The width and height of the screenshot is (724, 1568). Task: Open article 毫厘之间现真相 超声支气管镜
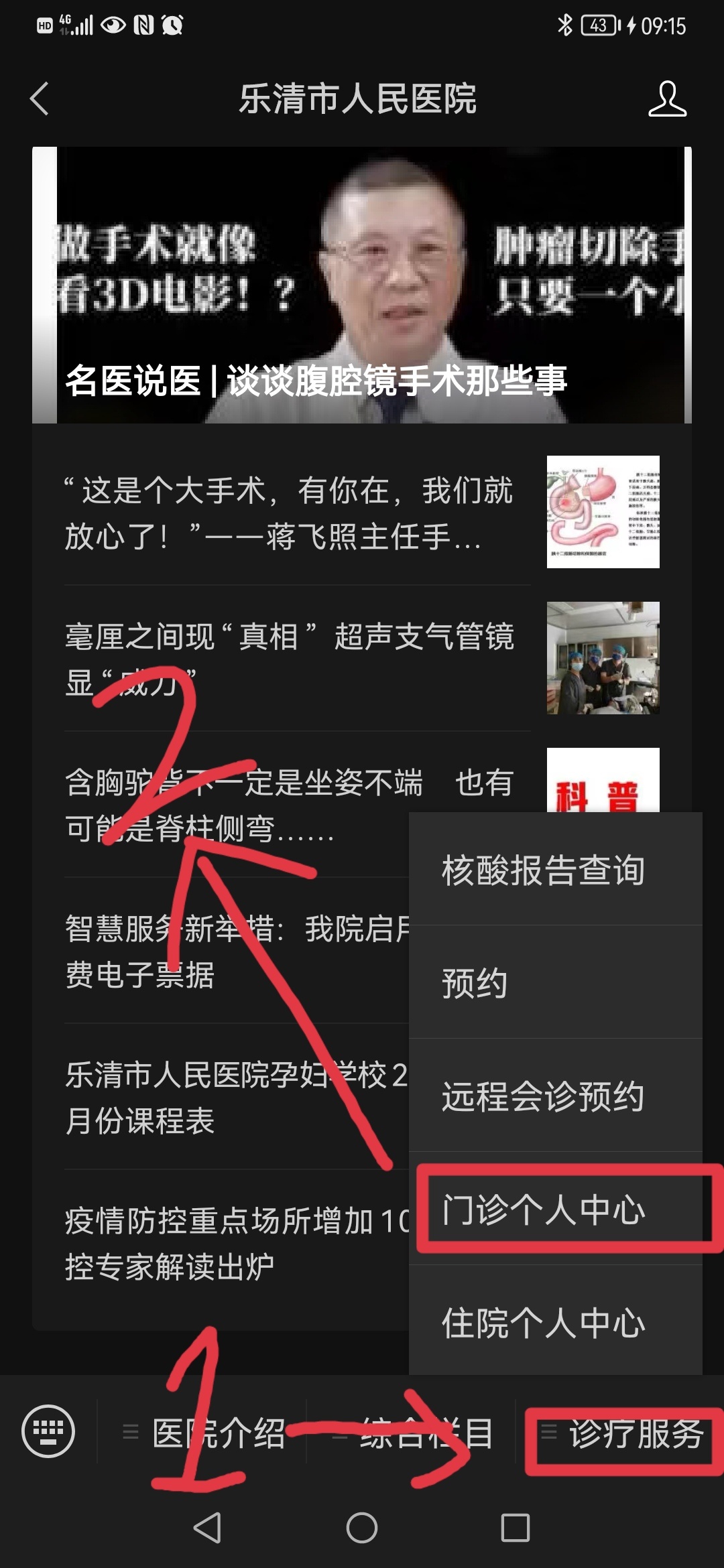tap(288, 659)
